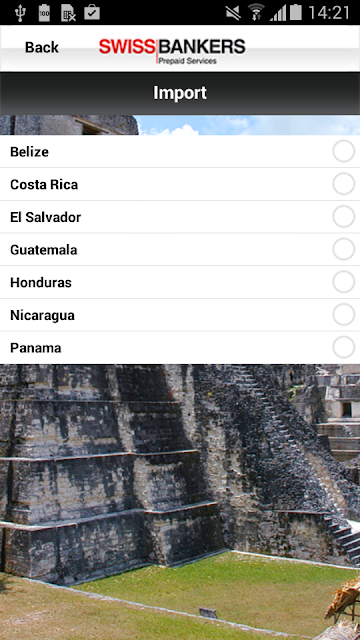Select El Salvador as the country
This screenshot has width=360, height=640.
coord(180,217)
